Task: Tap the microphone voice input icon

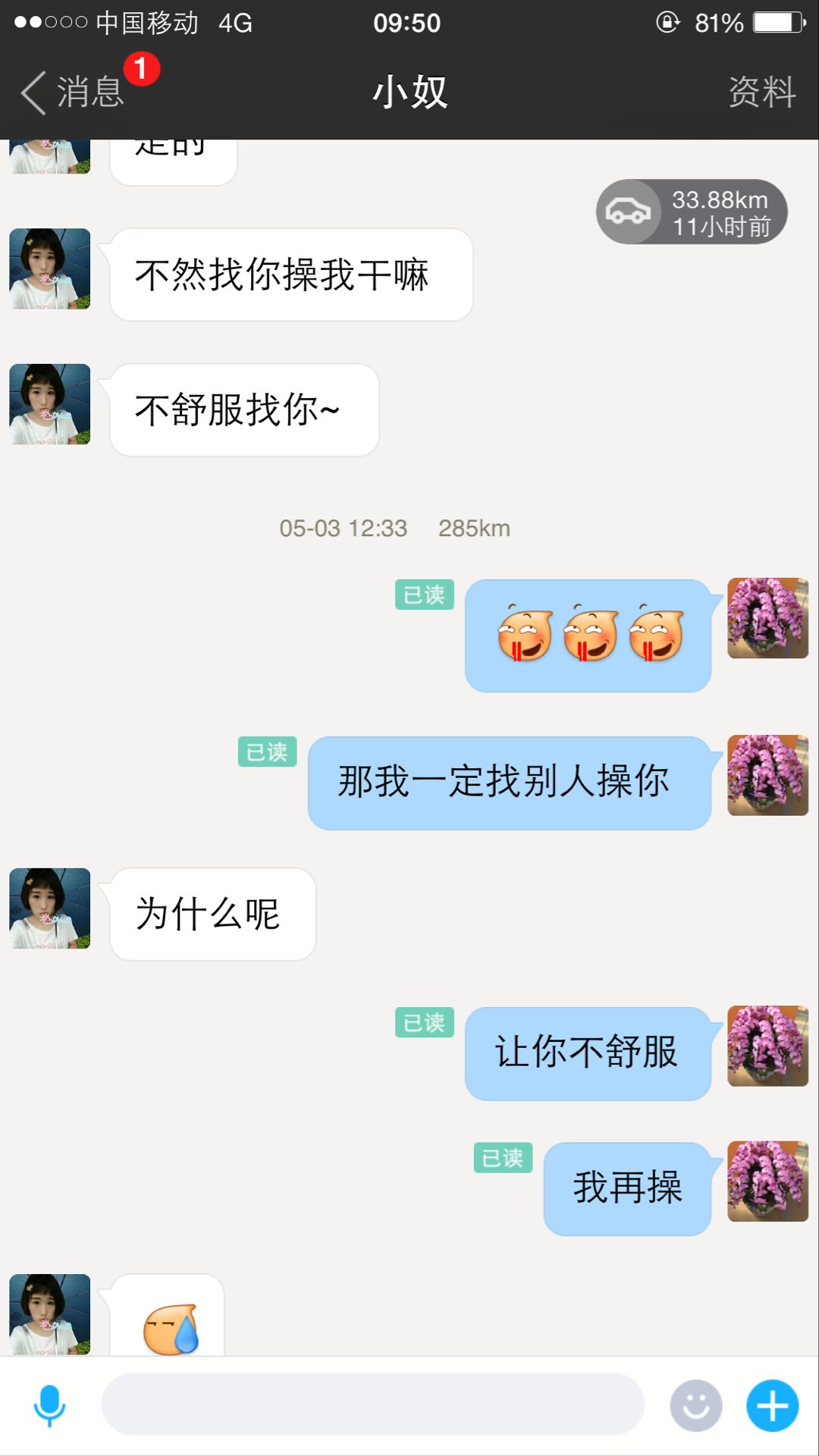Action: pyautogui.click(x=50, y=1405)
